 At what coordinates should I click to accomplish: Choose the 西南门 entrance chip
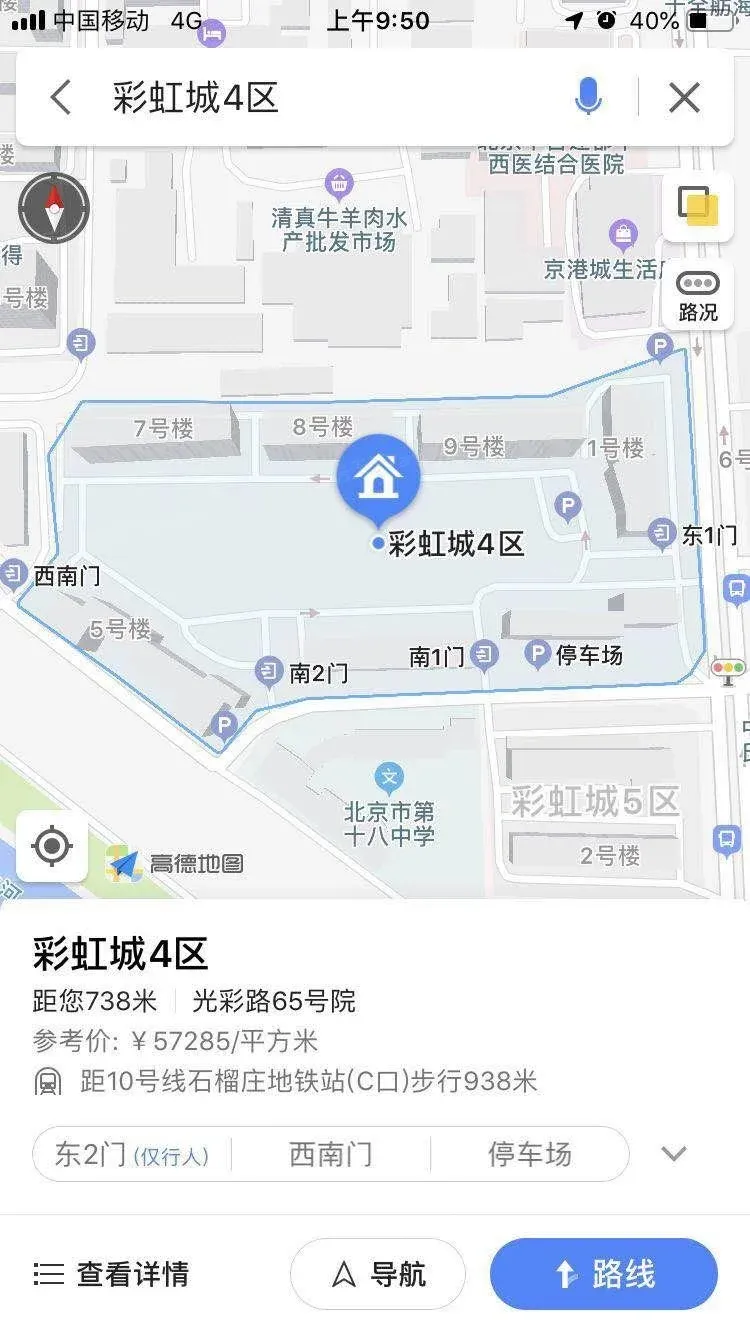point(330,1154)
